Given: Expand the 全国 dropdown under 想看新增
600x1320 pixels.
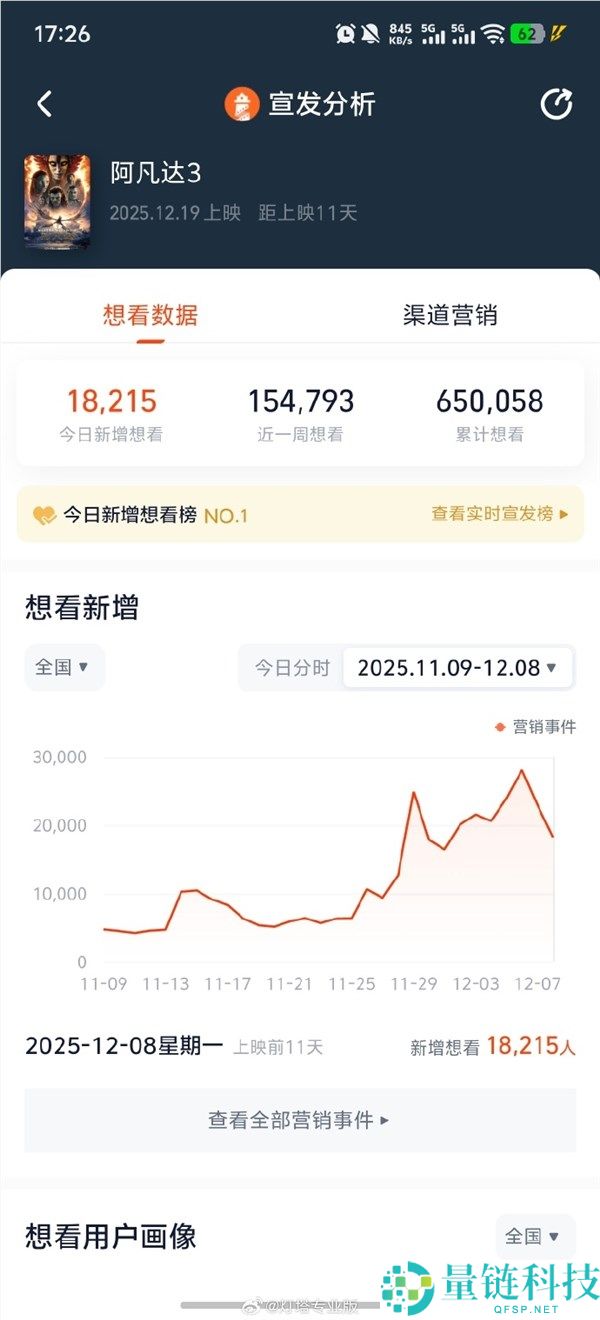Looking at the screenshot, I should 63,667.
